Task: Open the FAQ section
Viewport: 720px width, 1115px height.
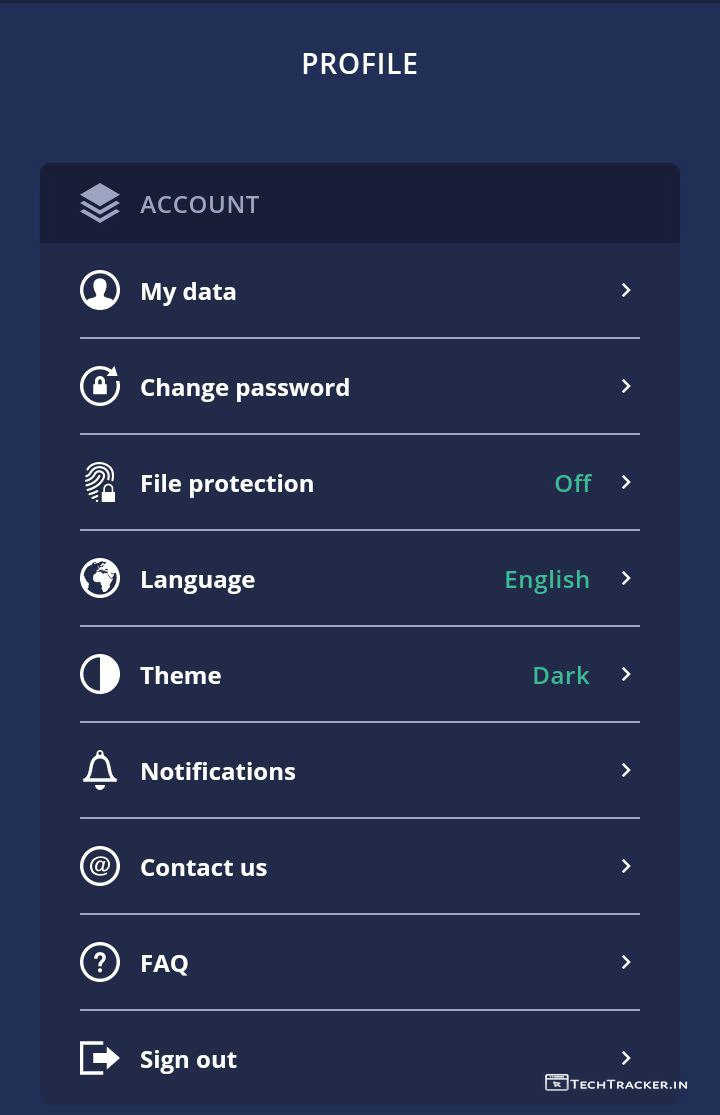Action: tap(358, 963)
